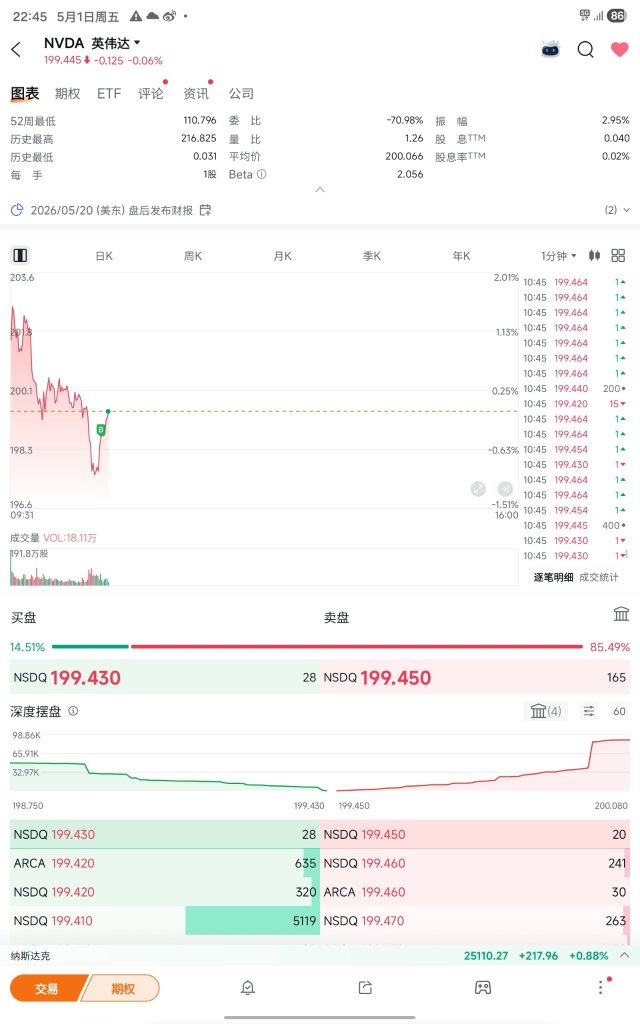The image size is (640, 1024).
Task: Open the three-dot more menu
Action: tap(601, 987)
